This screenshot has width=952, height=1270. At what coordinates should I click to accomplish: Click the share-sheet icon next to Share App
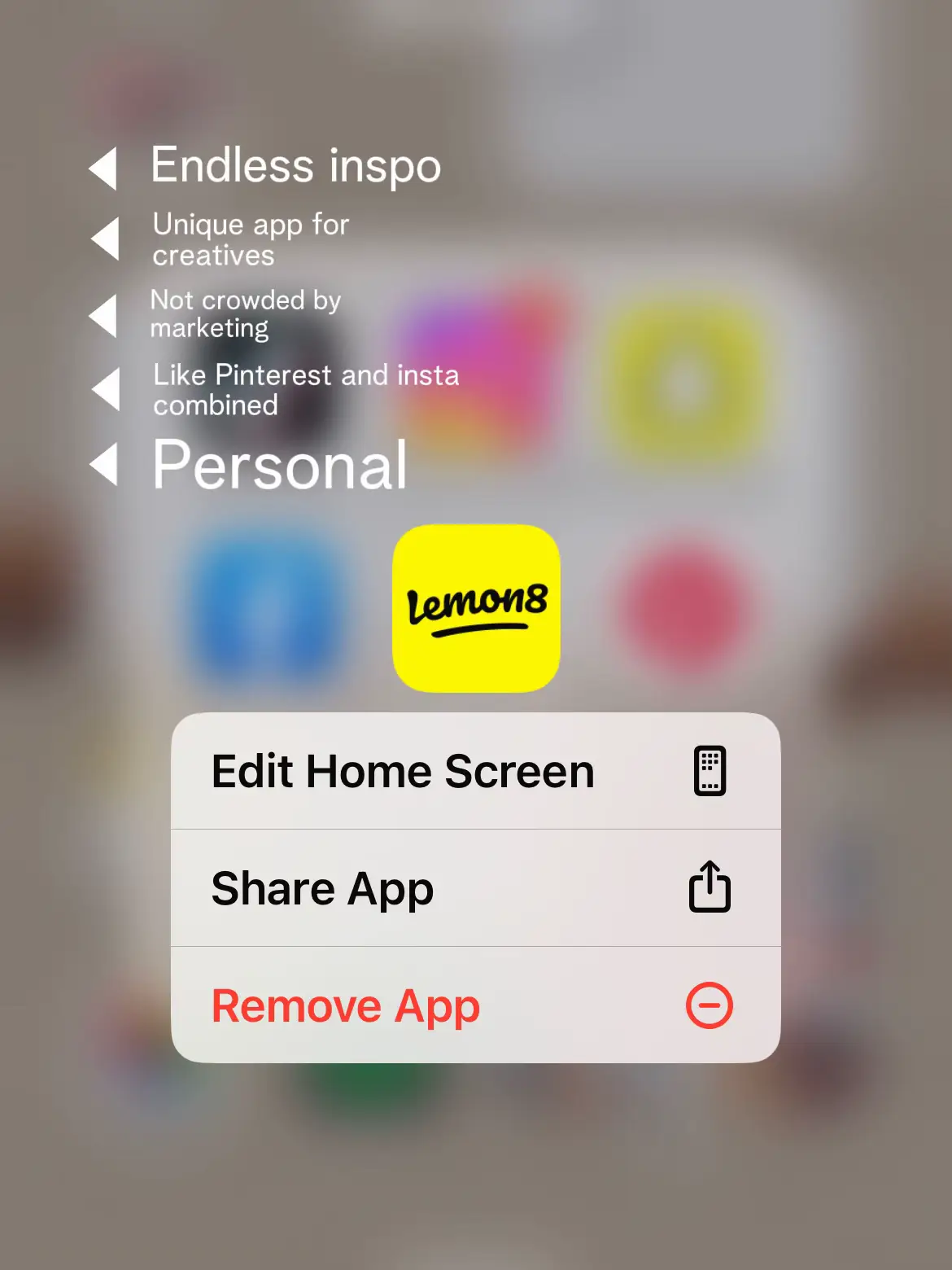(709, 887)
